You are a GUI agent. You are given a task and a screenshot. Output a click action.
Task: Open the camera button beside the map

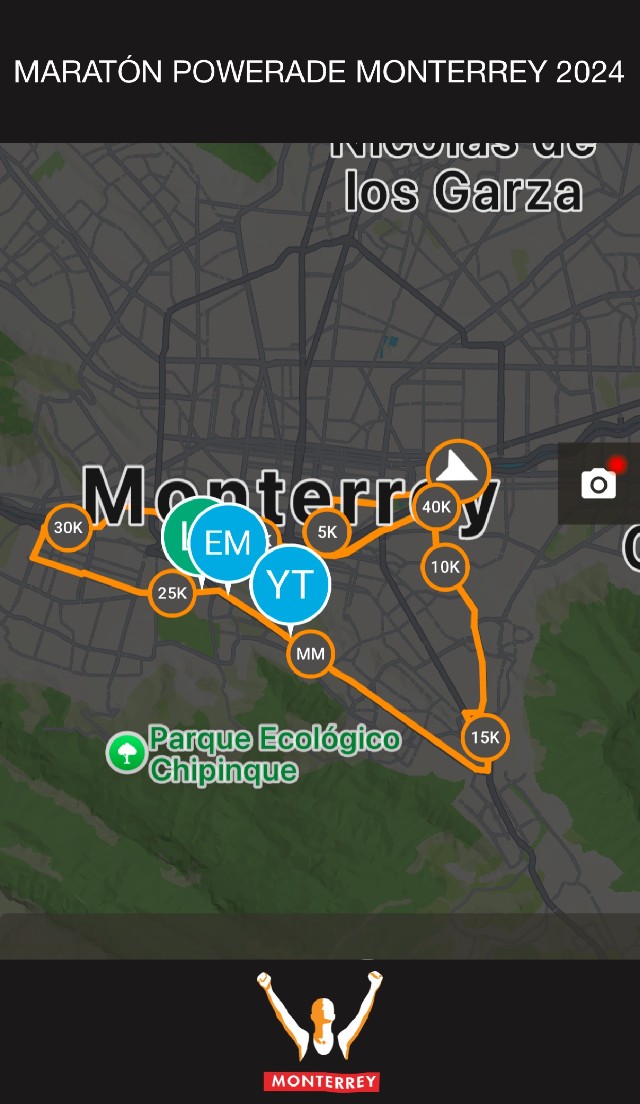[599, 484]
